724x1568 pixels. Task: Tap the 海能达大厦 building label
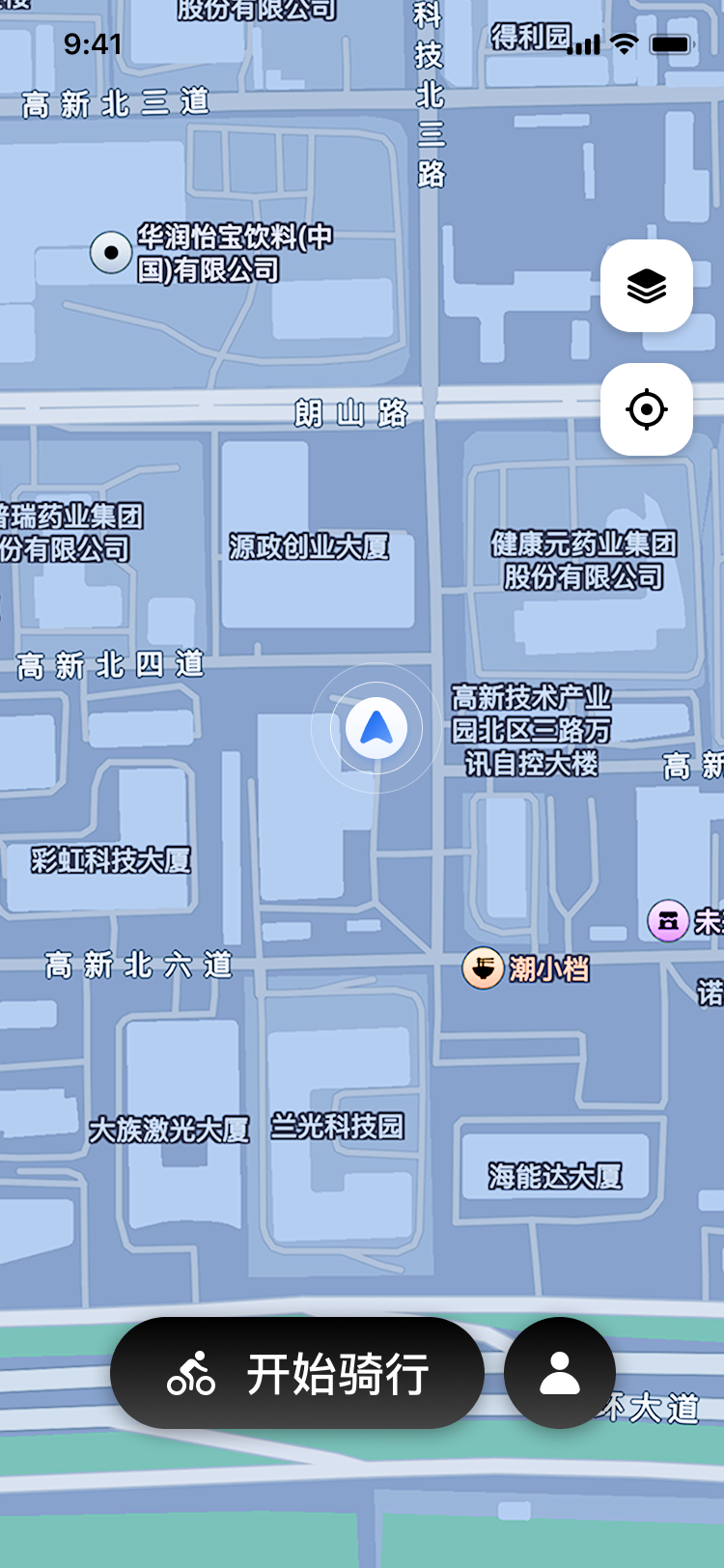point(557,1177)
